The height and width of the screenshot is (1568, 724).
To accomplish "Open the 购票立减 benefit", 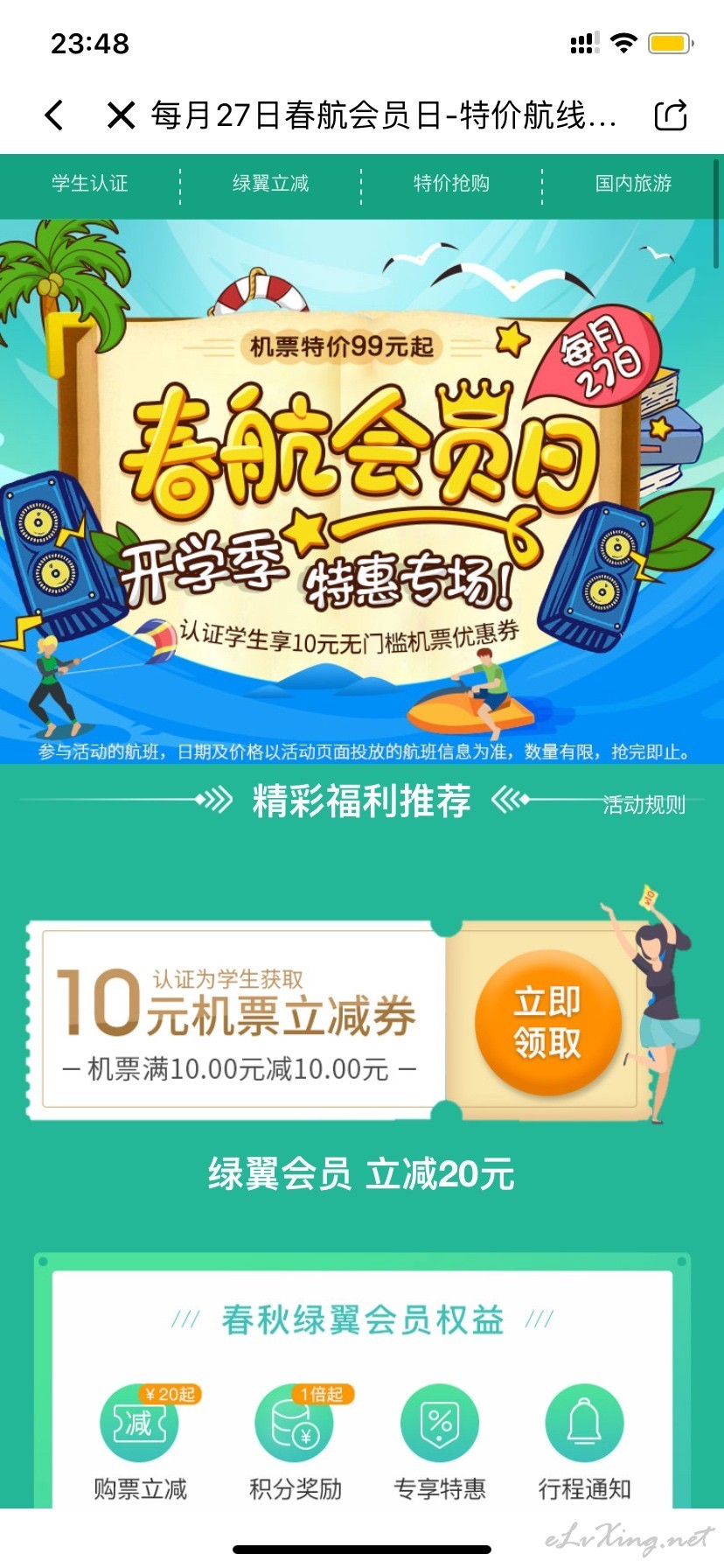I will pos(140,1438).
